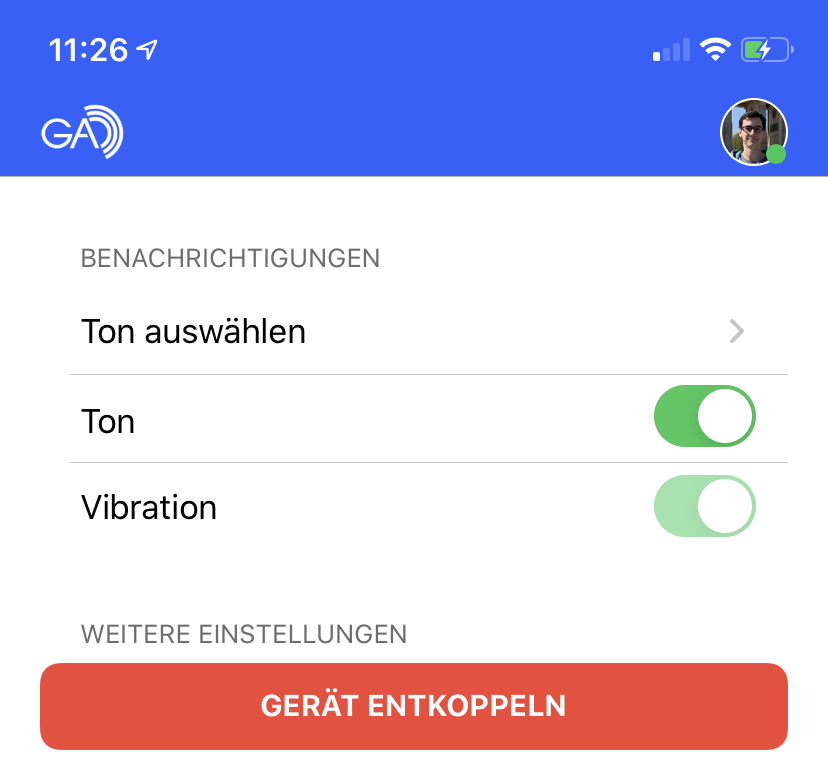Tap the Gerät entkoppeln button

coord(413,706)
